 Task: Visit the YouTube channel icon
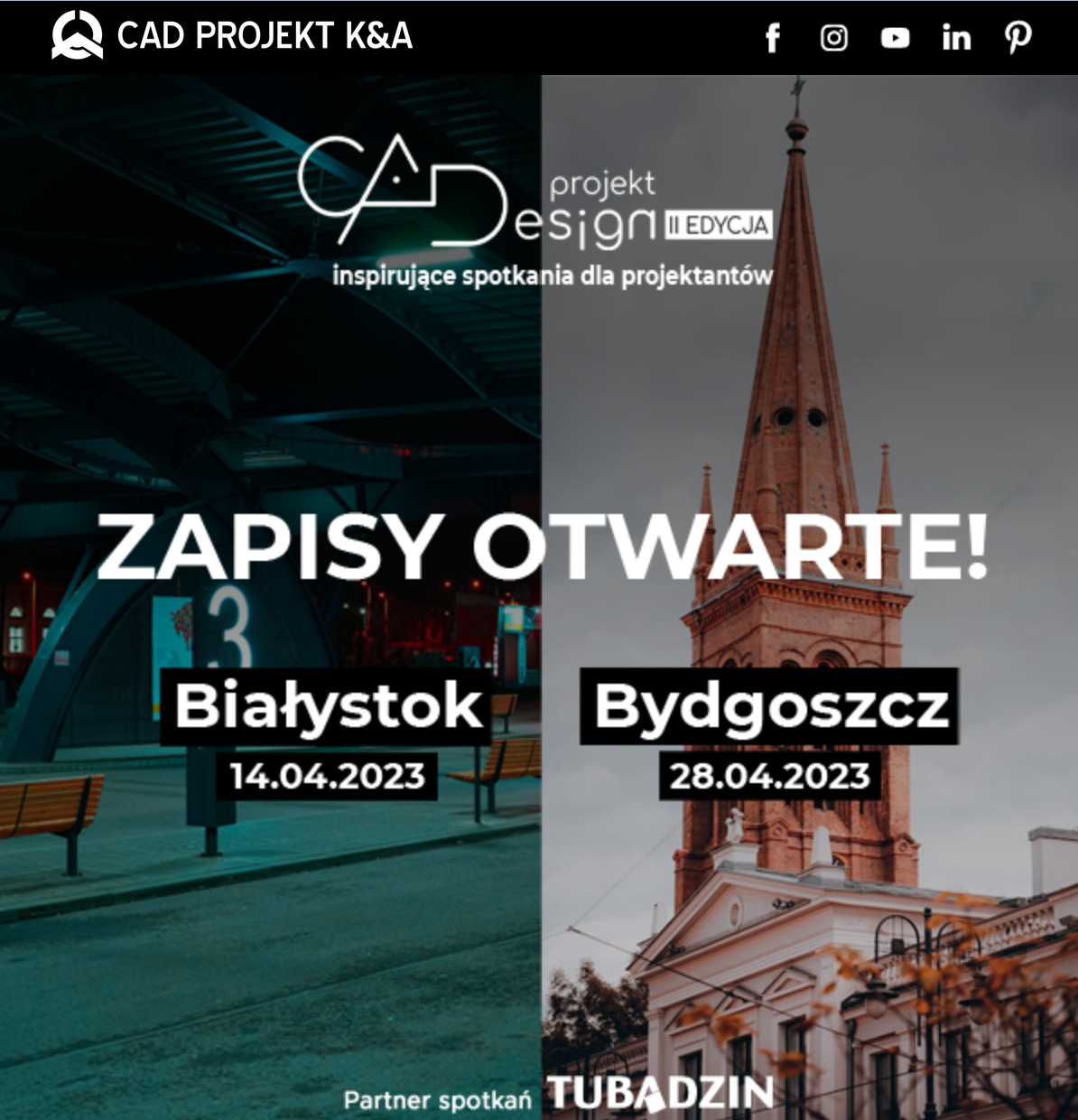tap(895, 38)
